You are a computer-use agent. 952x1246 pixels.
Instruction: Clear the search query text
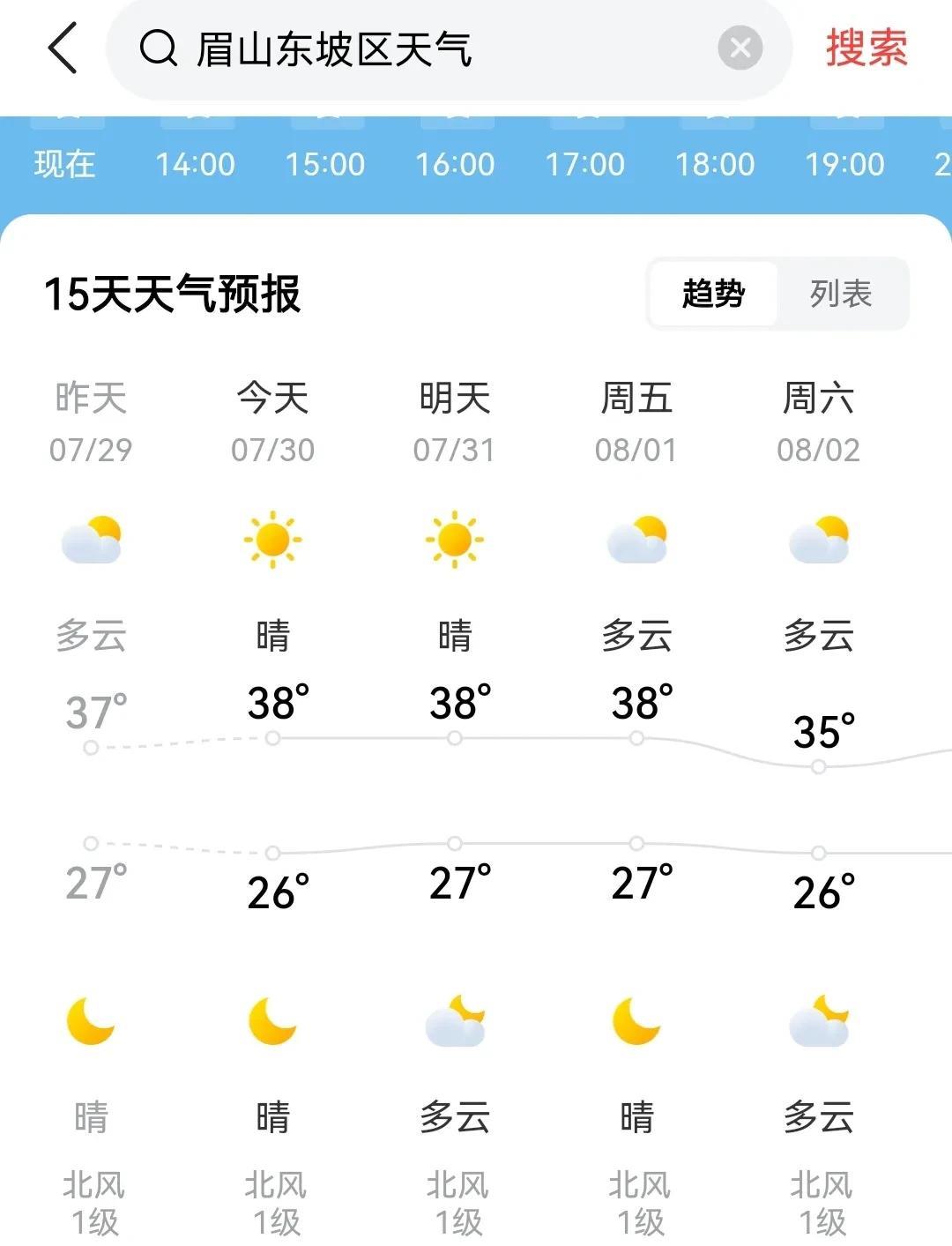740,48
